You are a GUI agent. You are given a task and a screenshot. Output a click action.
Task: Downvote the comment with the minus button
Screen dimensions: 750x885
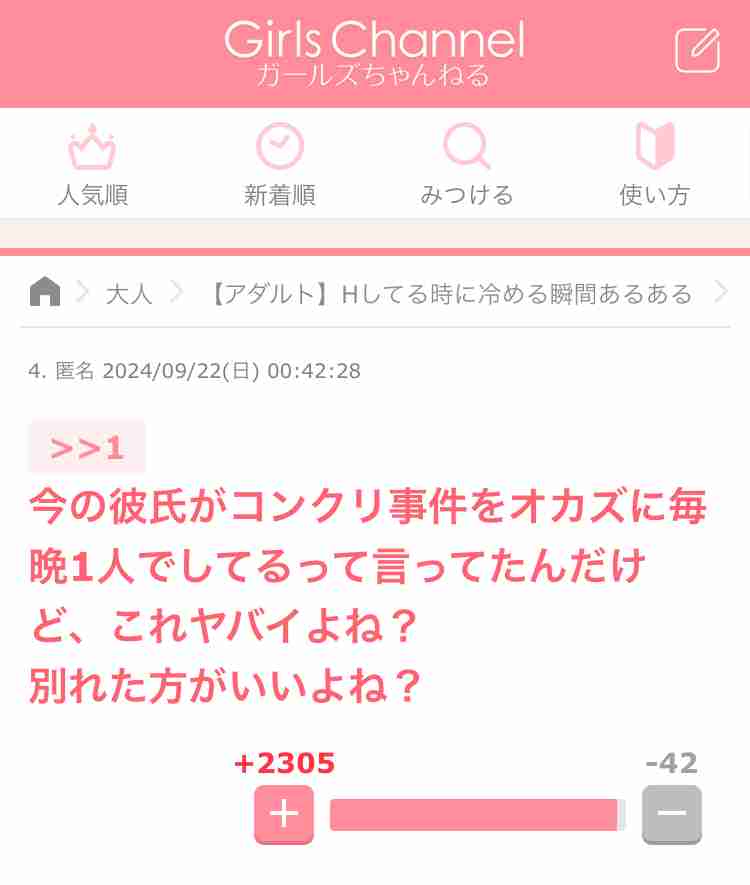(x=671, y=814)
